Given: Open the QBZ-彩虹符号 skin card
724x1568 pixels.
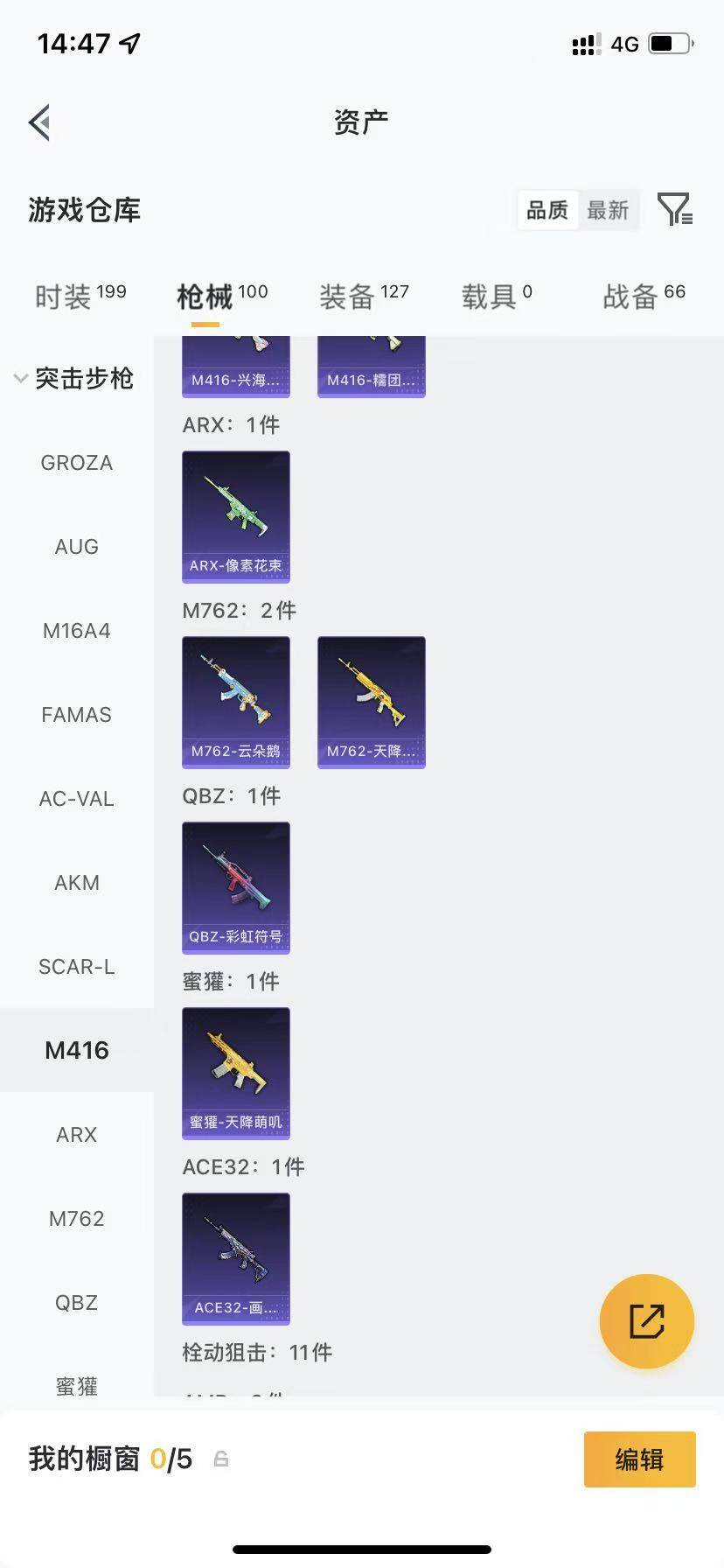Looking at the screenshot, I should [236, 887].
